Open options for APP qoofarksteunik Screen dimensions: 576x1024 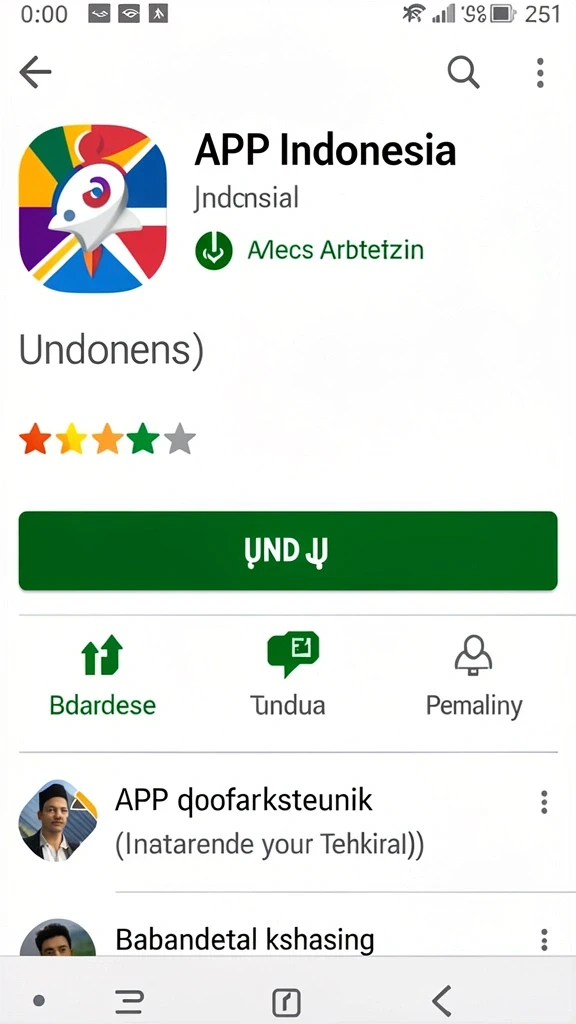coord(543,802)
